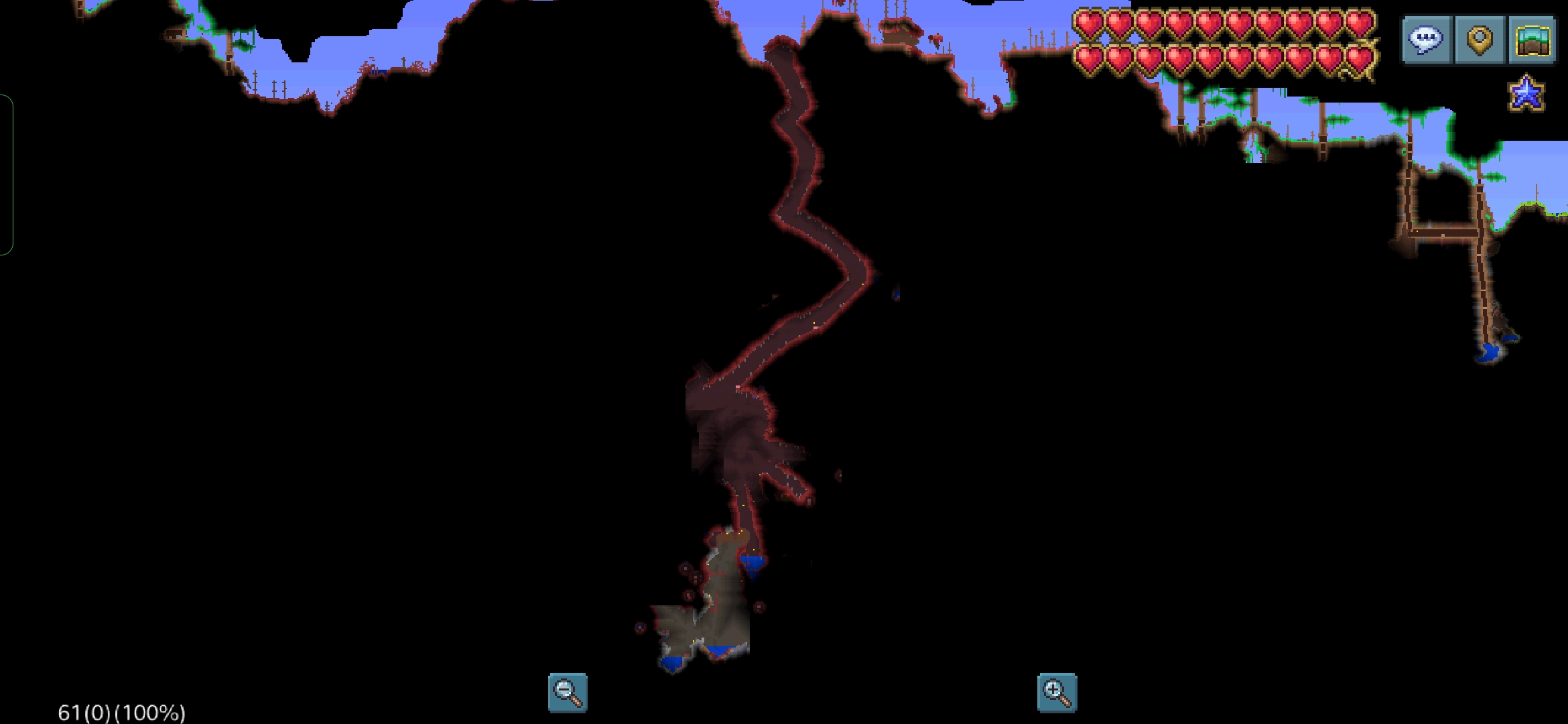
Task: Zoom in the map with the magnifier
Action: [1057, 692]
